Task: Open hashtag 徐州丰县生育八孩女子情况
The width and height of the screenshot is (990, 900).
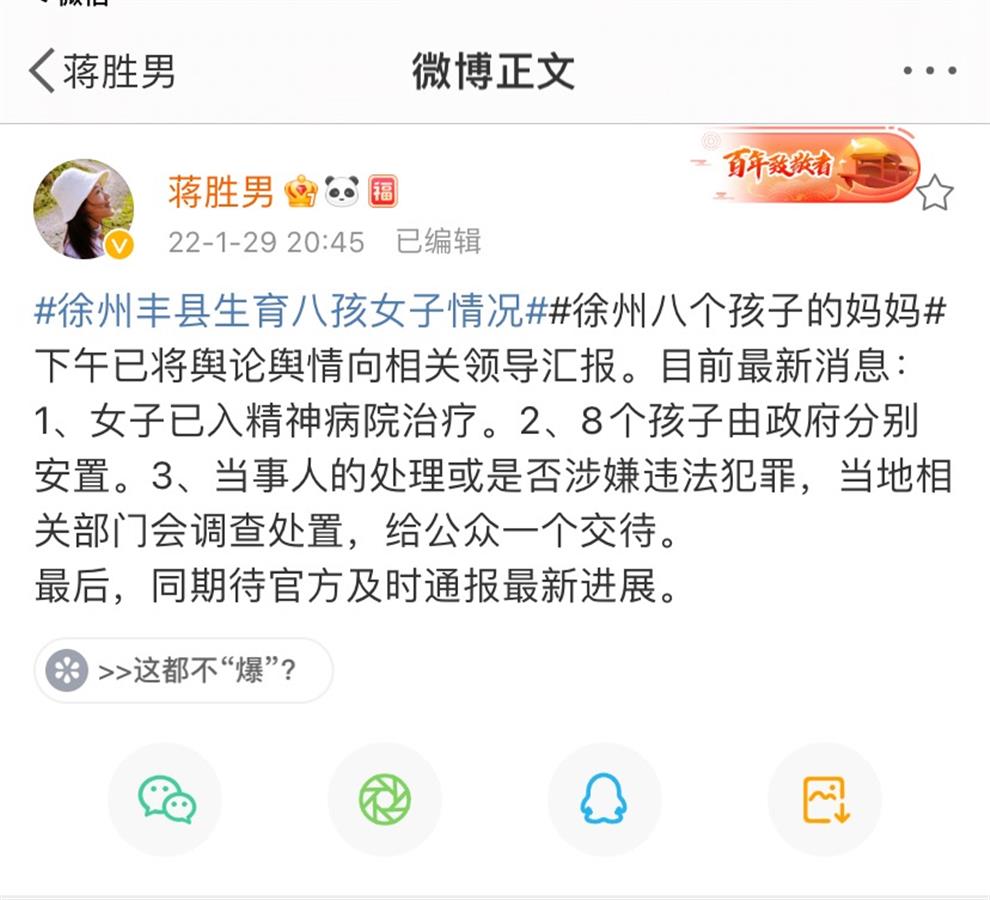Action: [291, 313]
